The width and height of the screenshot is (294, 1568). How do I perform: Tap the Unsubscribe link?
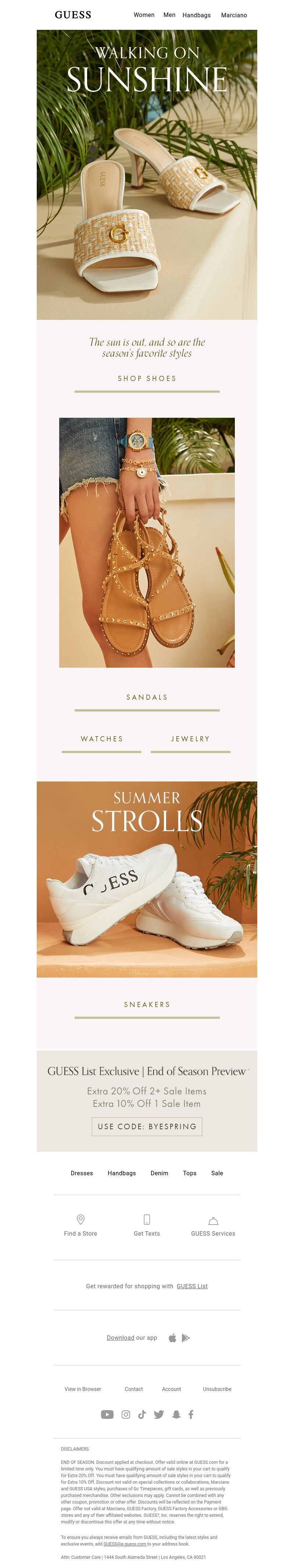pyautogui.click(x=217, y=1389)
